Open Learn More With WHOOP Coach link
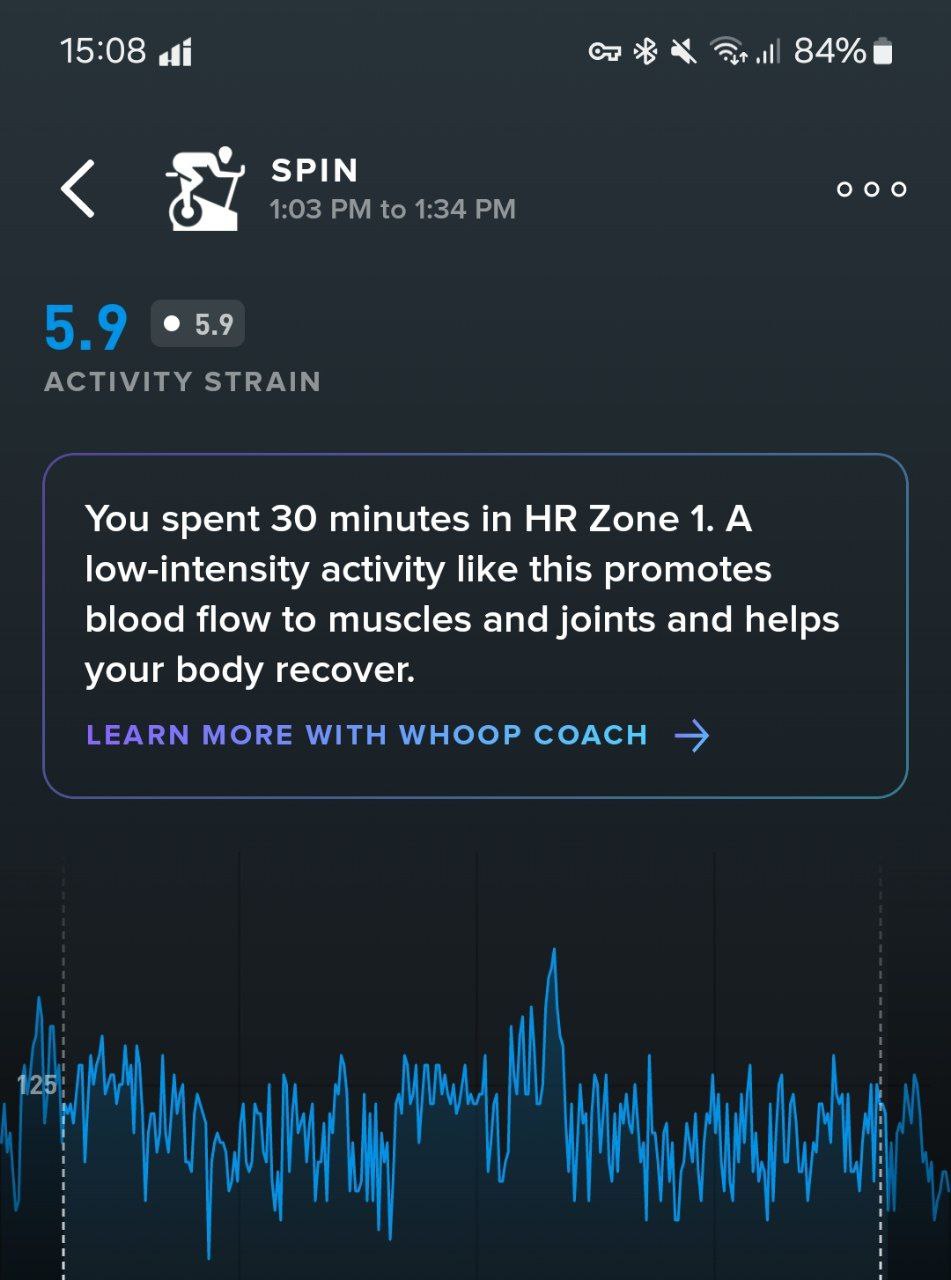 tap(398, 736)
